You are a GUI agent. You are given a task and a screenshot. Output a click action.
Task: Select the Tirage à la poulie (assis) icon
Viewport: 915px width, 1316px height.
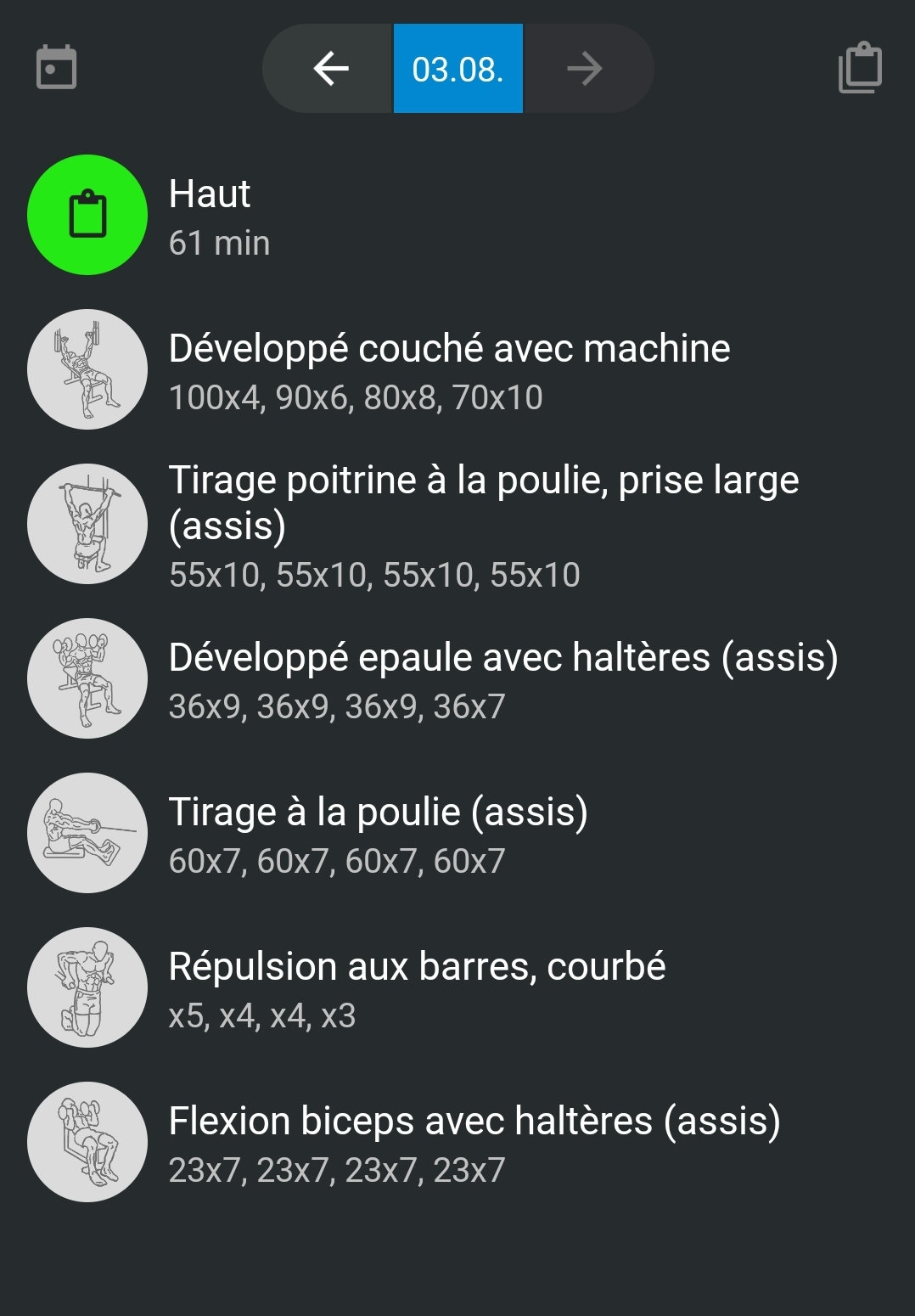[x=87, y=833]
